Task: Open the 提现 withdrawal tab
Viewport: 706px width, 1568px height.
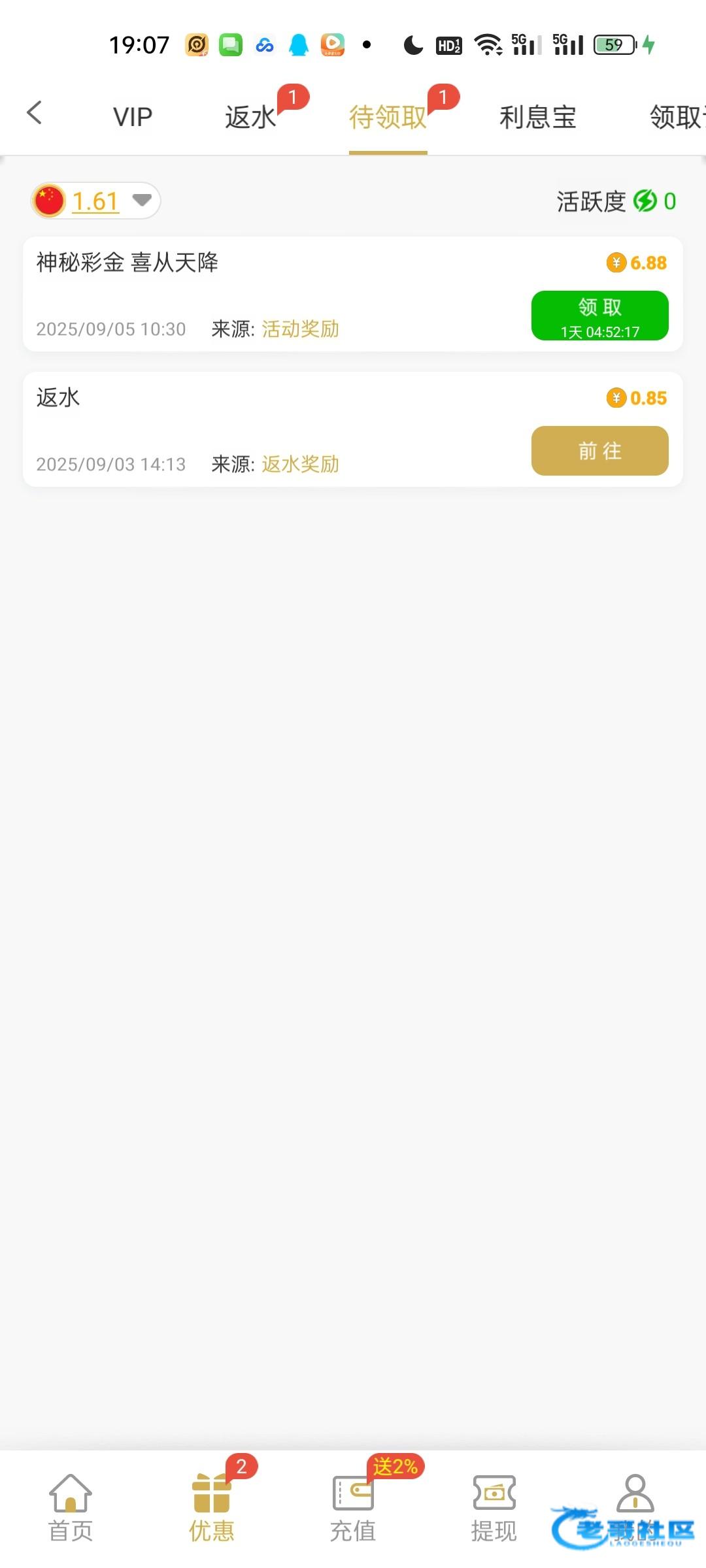Action: [x=494, y=1508]
